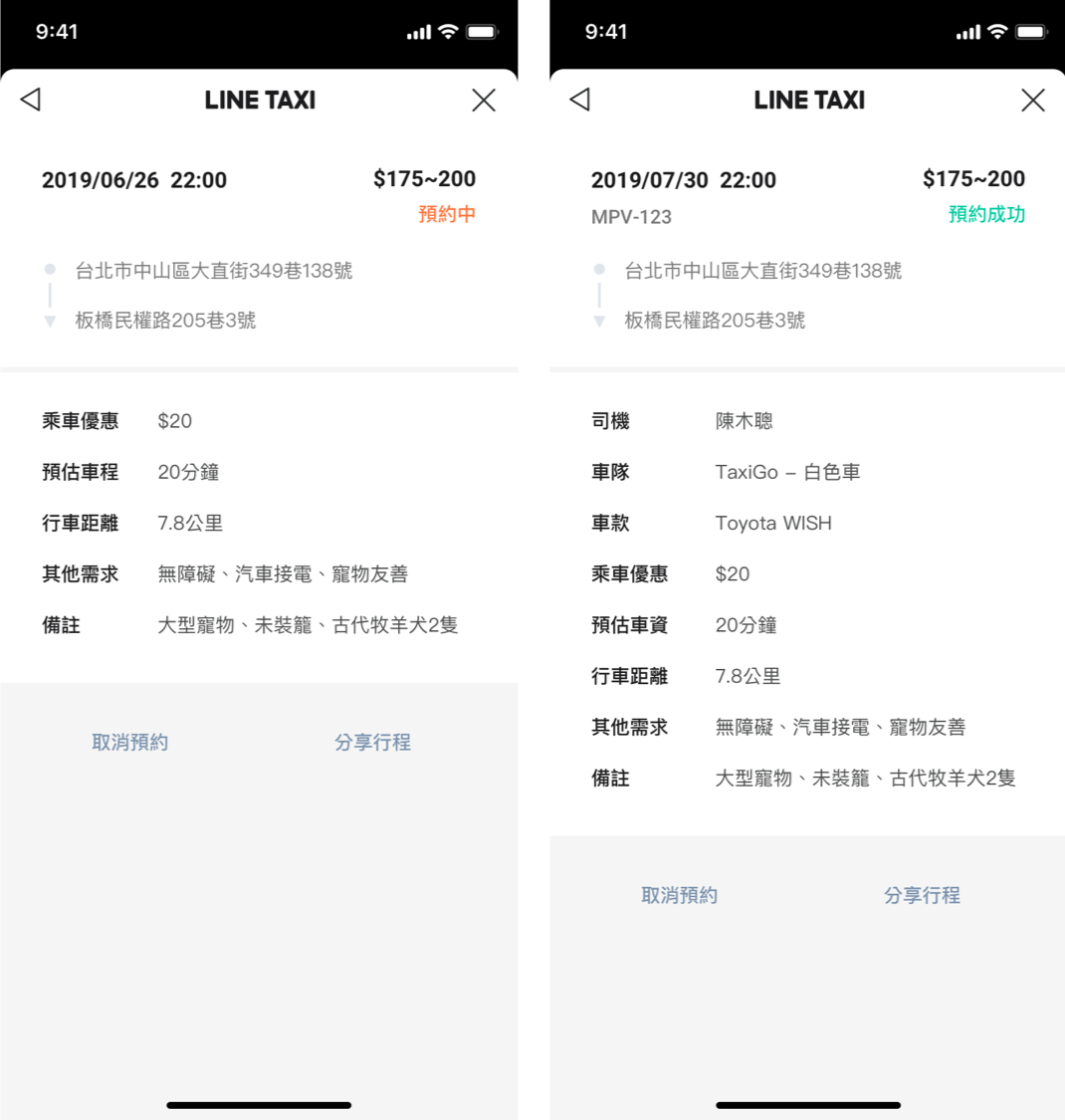Tap 取消預約 on the 預約成功 booking
Screen dimensions: 1065x1120
pos(680,896)
